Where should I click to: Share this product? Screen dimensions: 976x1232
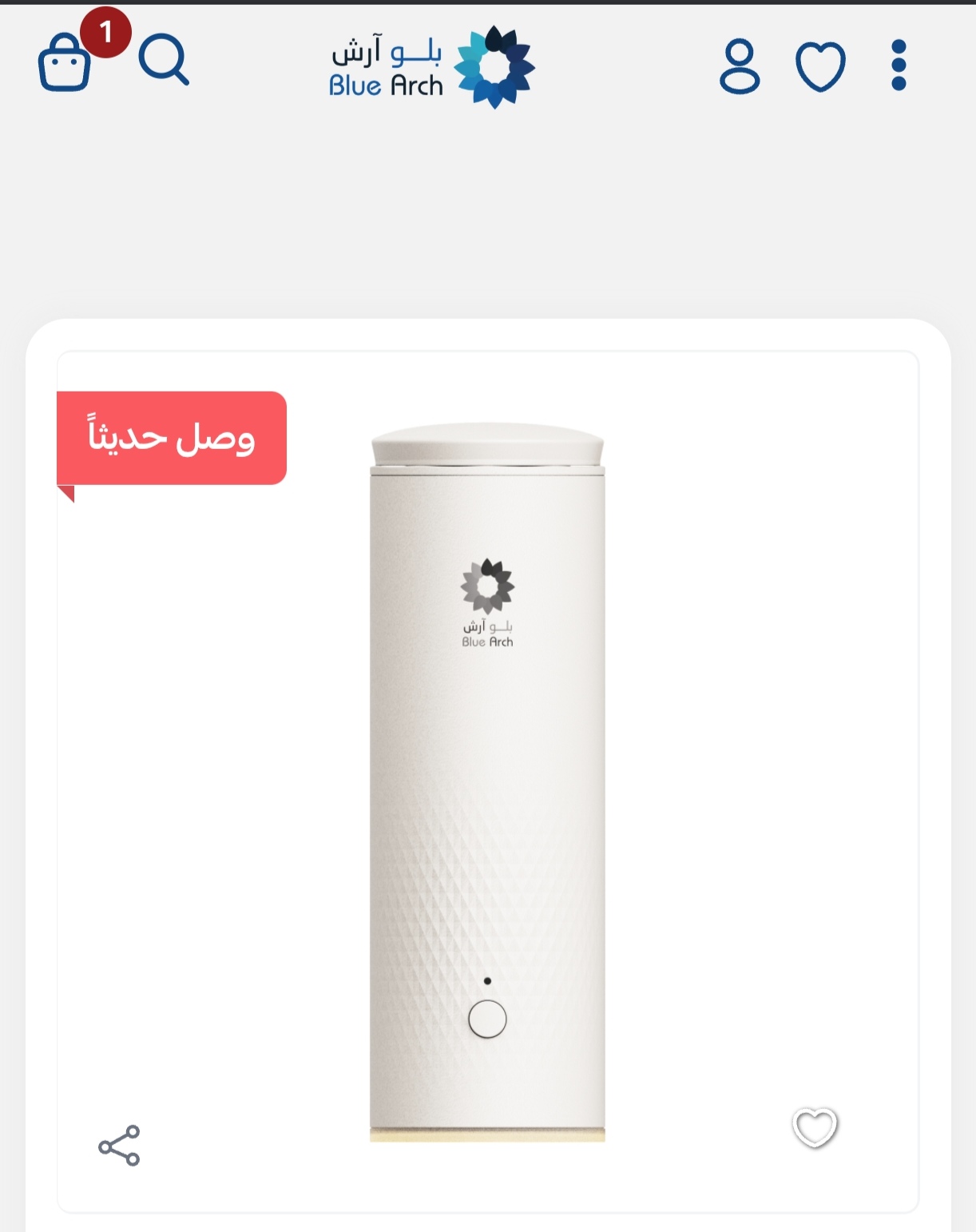(x=119, y=1146)
